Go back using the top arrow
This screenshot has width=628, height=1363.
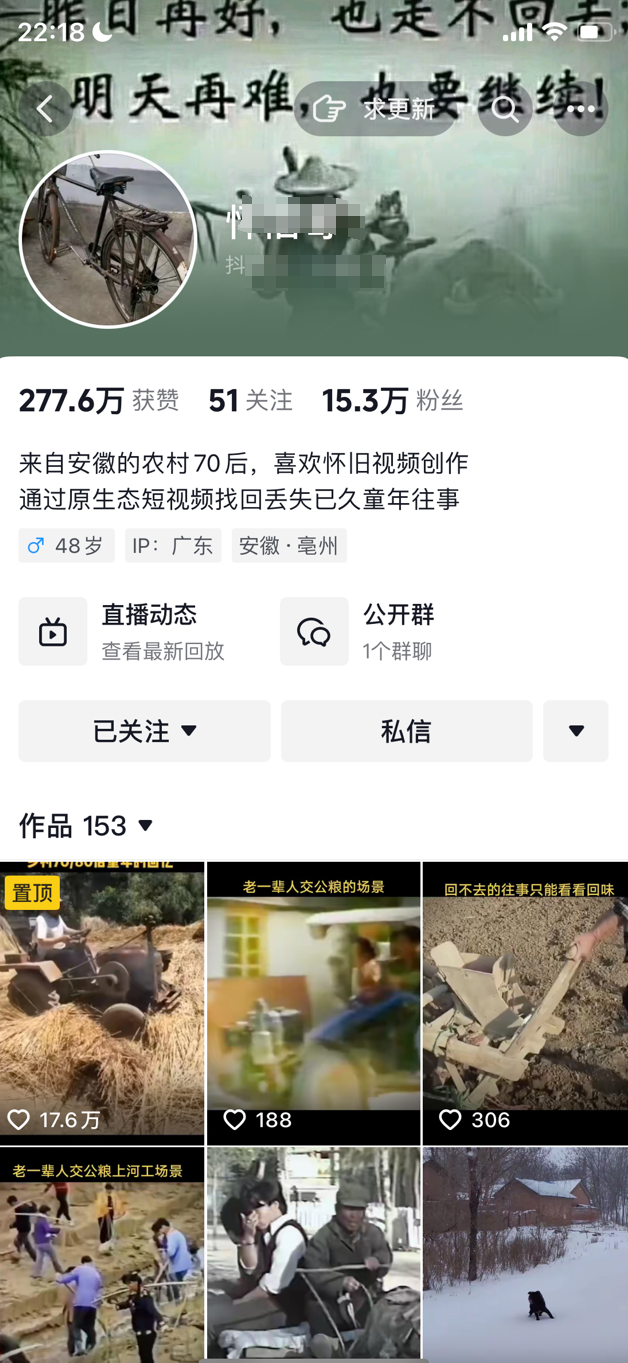45,109
